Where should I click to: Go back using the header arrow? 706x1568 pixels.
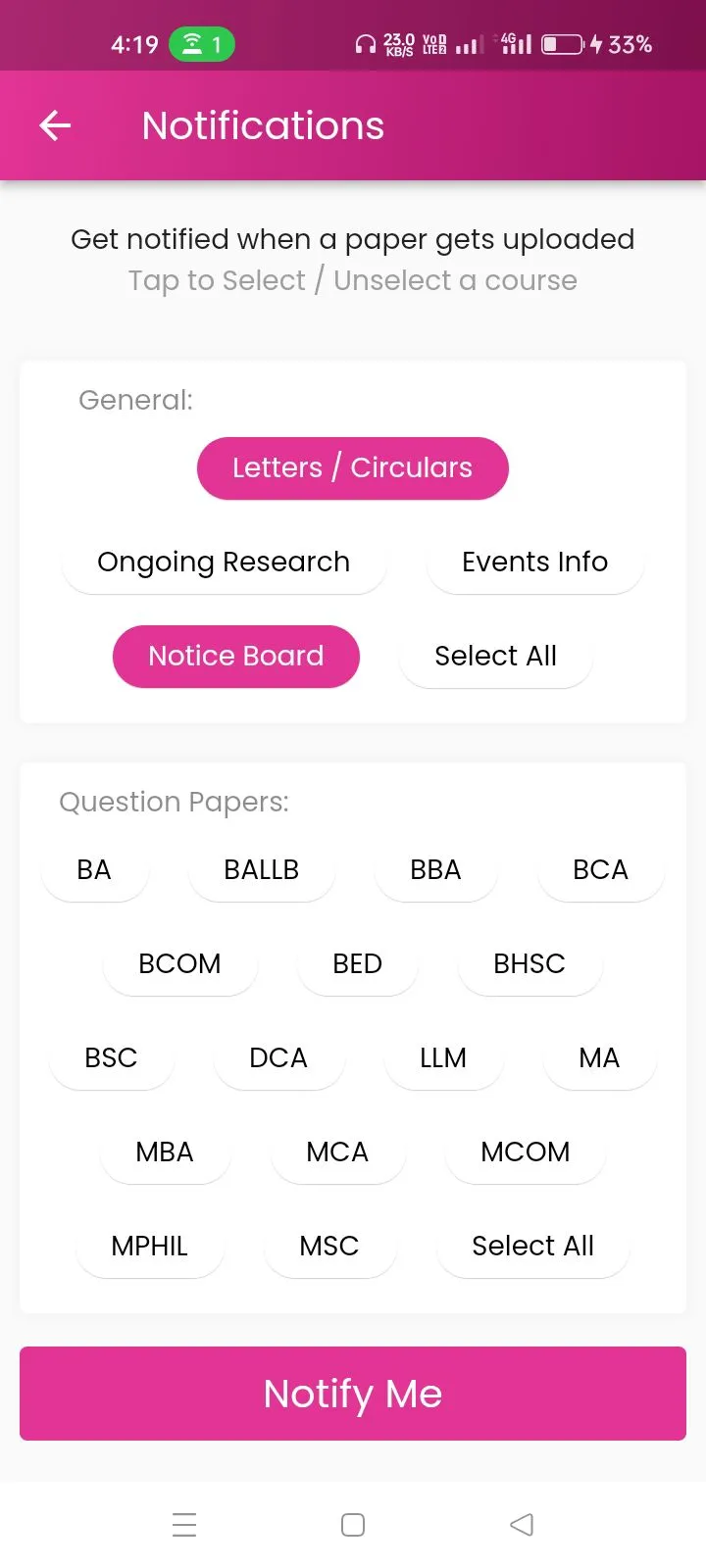click(55, 125)
